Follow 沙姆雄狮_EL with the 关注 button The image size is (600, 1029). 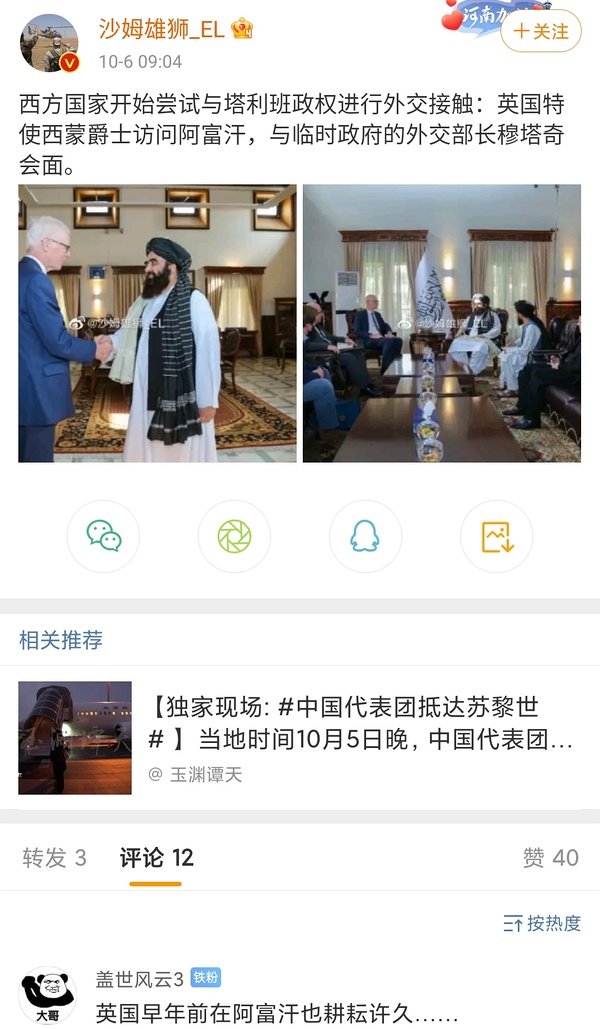(541, 32)
